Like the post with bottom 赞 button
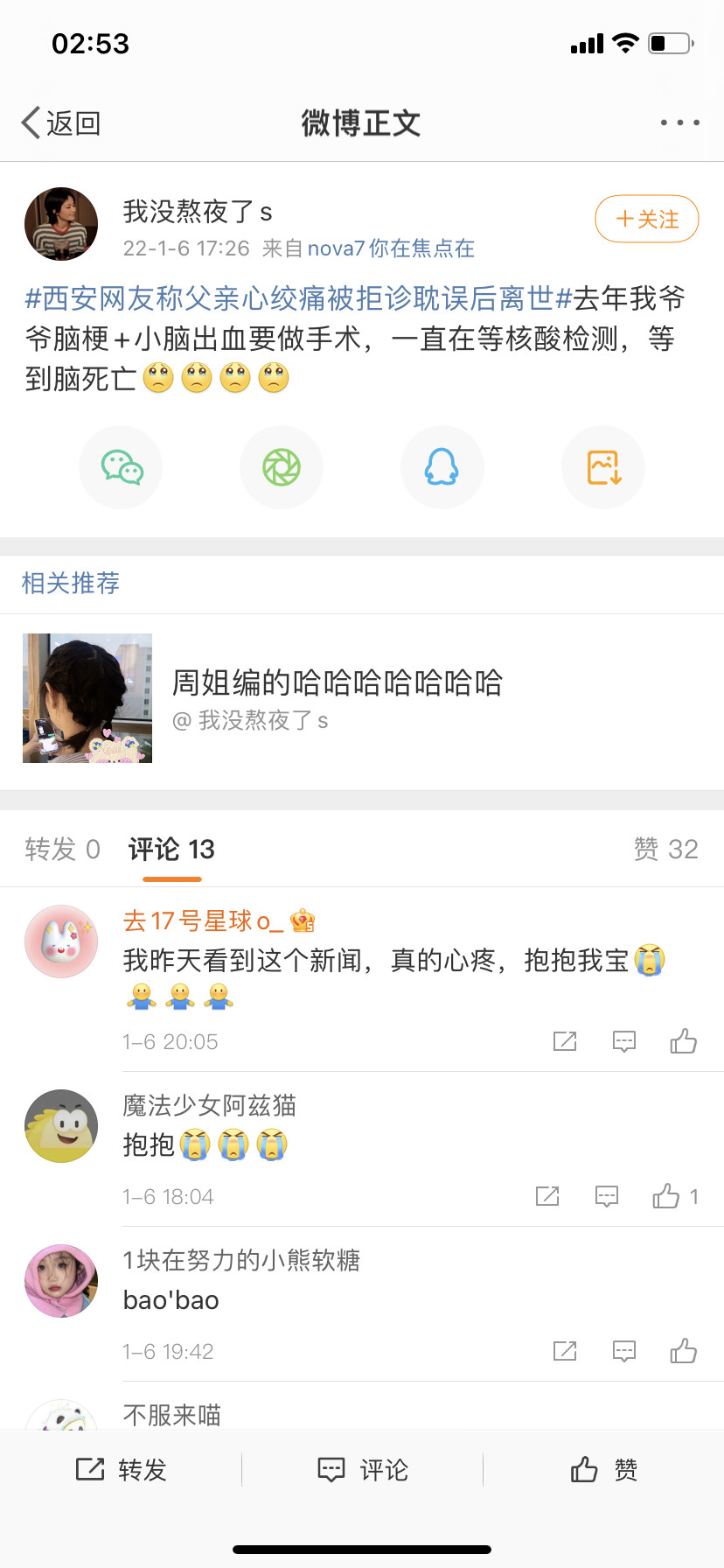Image resolution: width=724 pixels, height=1568 pixels. pos(603,1469)
